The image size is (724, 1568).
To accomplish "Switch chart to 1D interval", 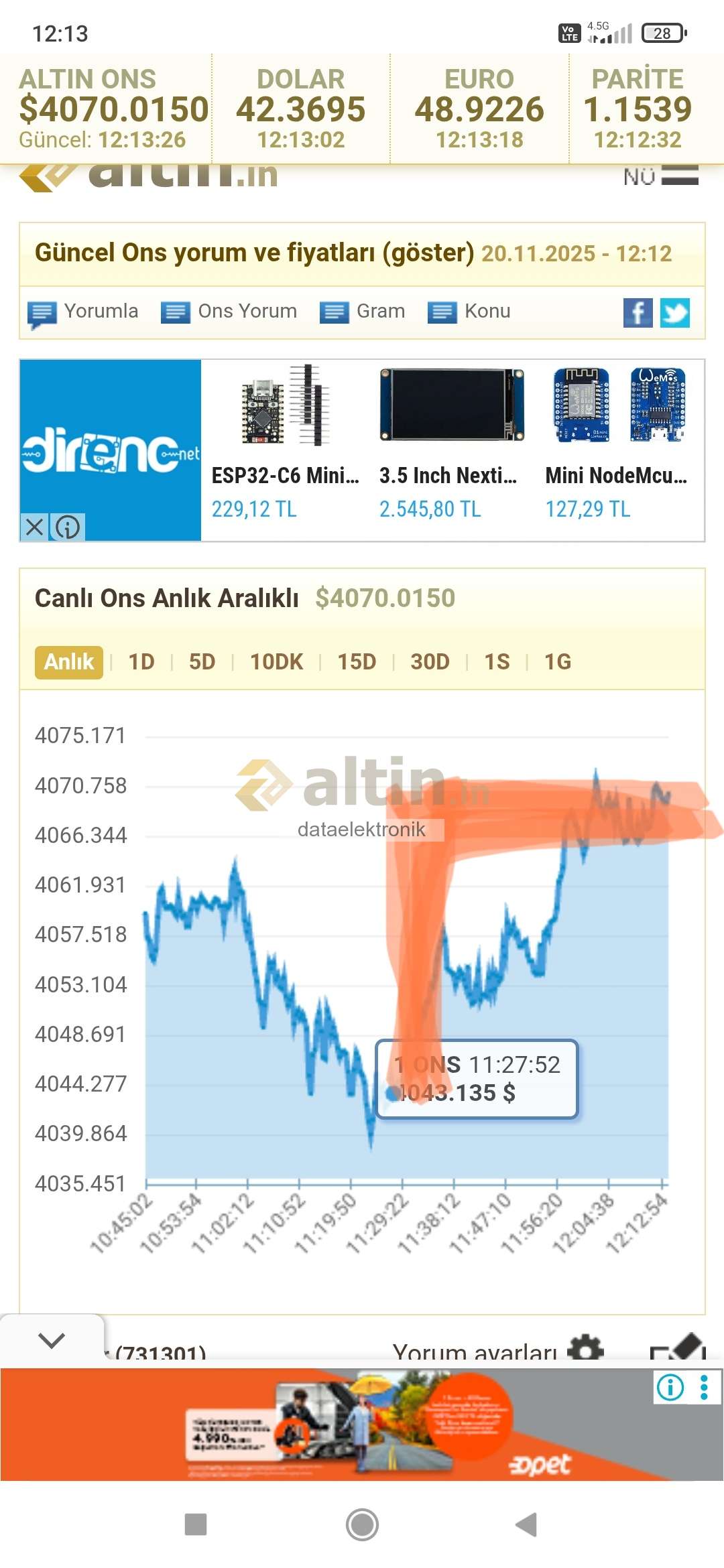I will pyautogui.click(x=141, y=662).
